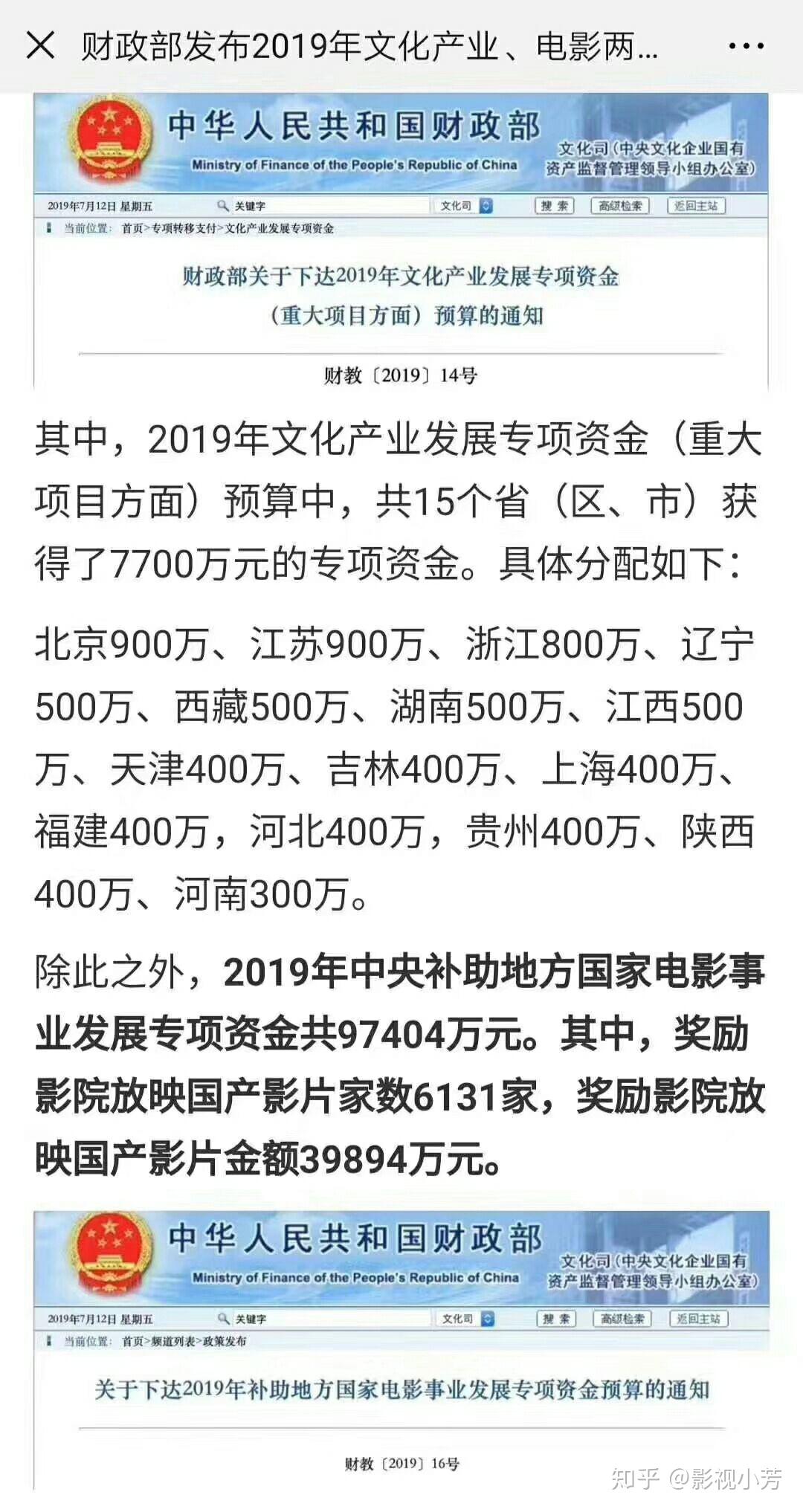Open the three-dot overflow menu
This screenshot has height=1512, width=803.
click(746, 46)
